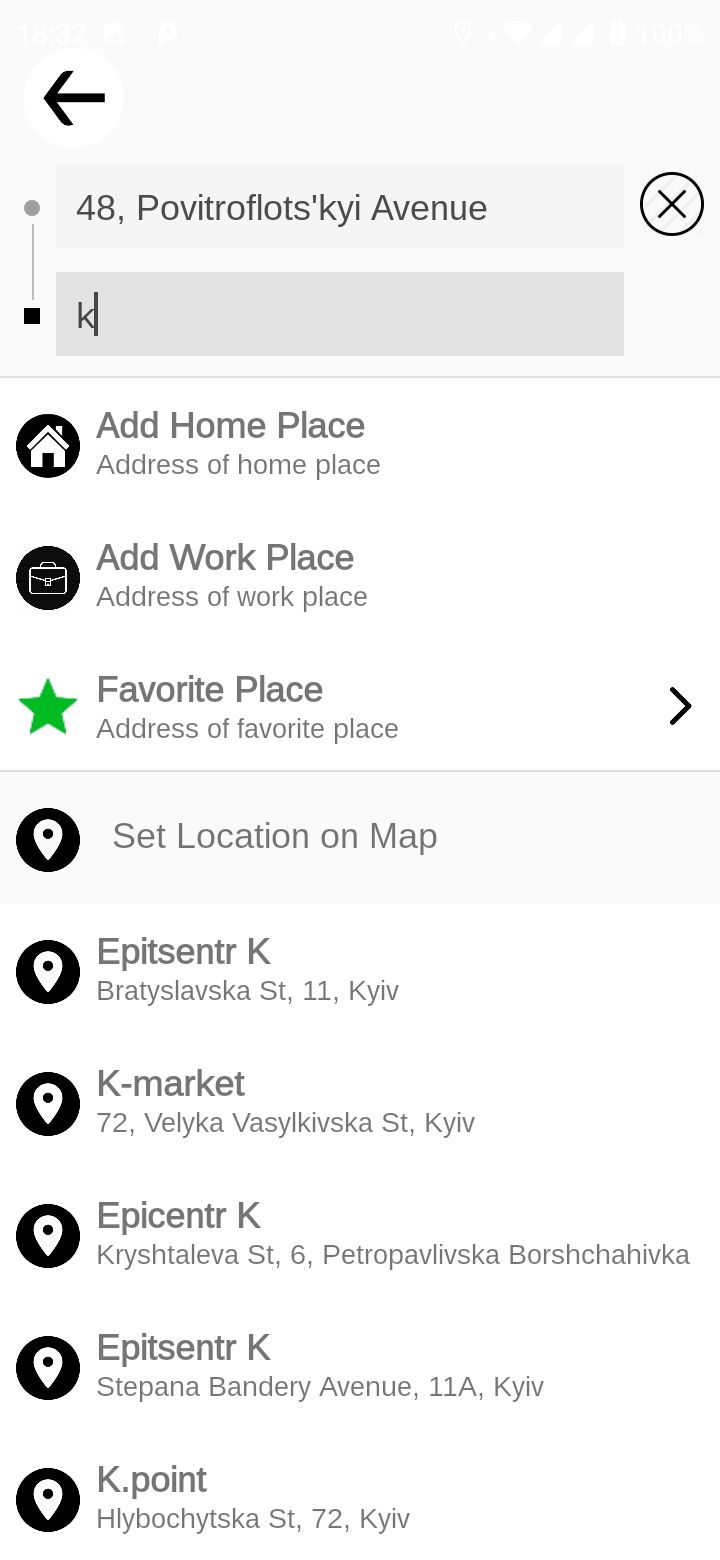
Task: Focus the destination field containing "k"
Action: 339,314
